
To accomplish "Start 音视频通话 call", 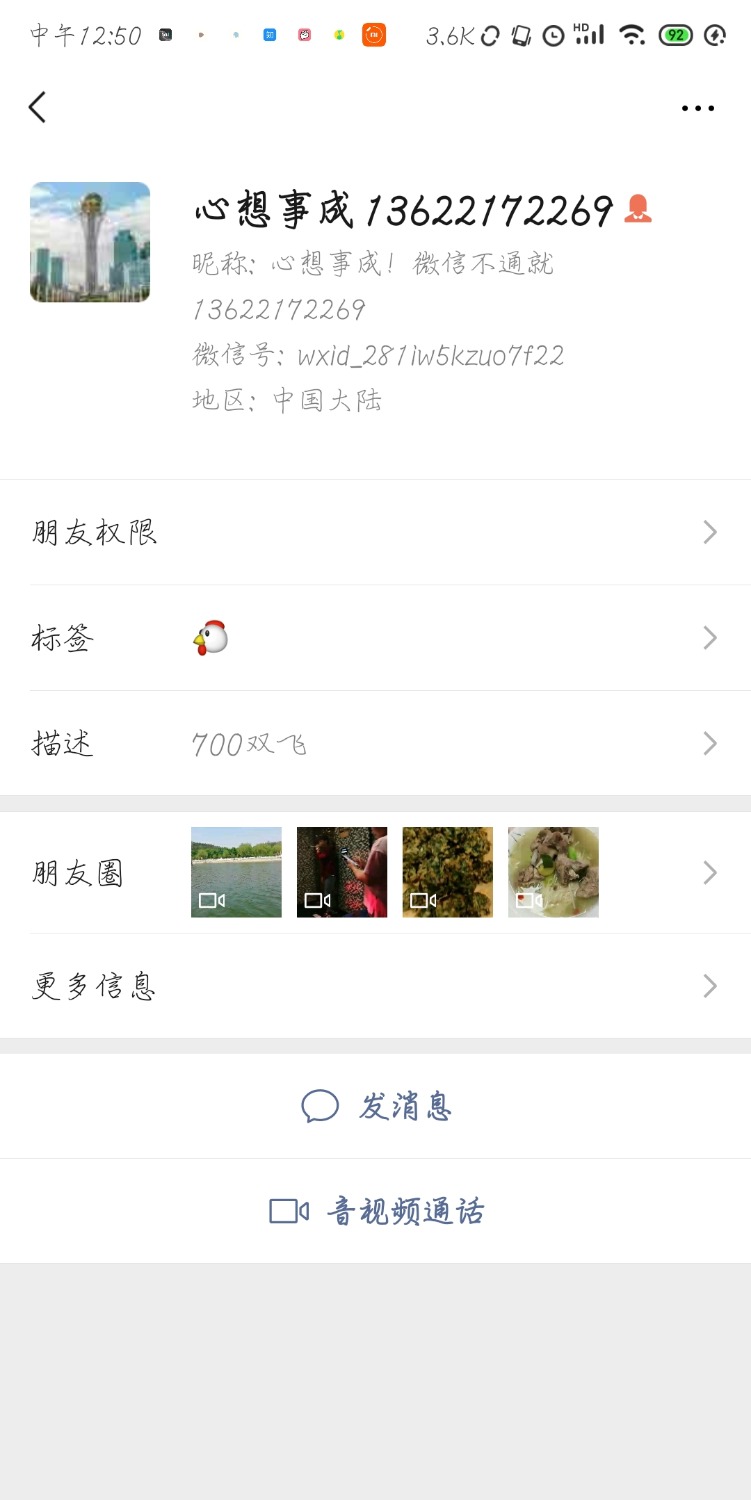I will (x=376, y=1211).
